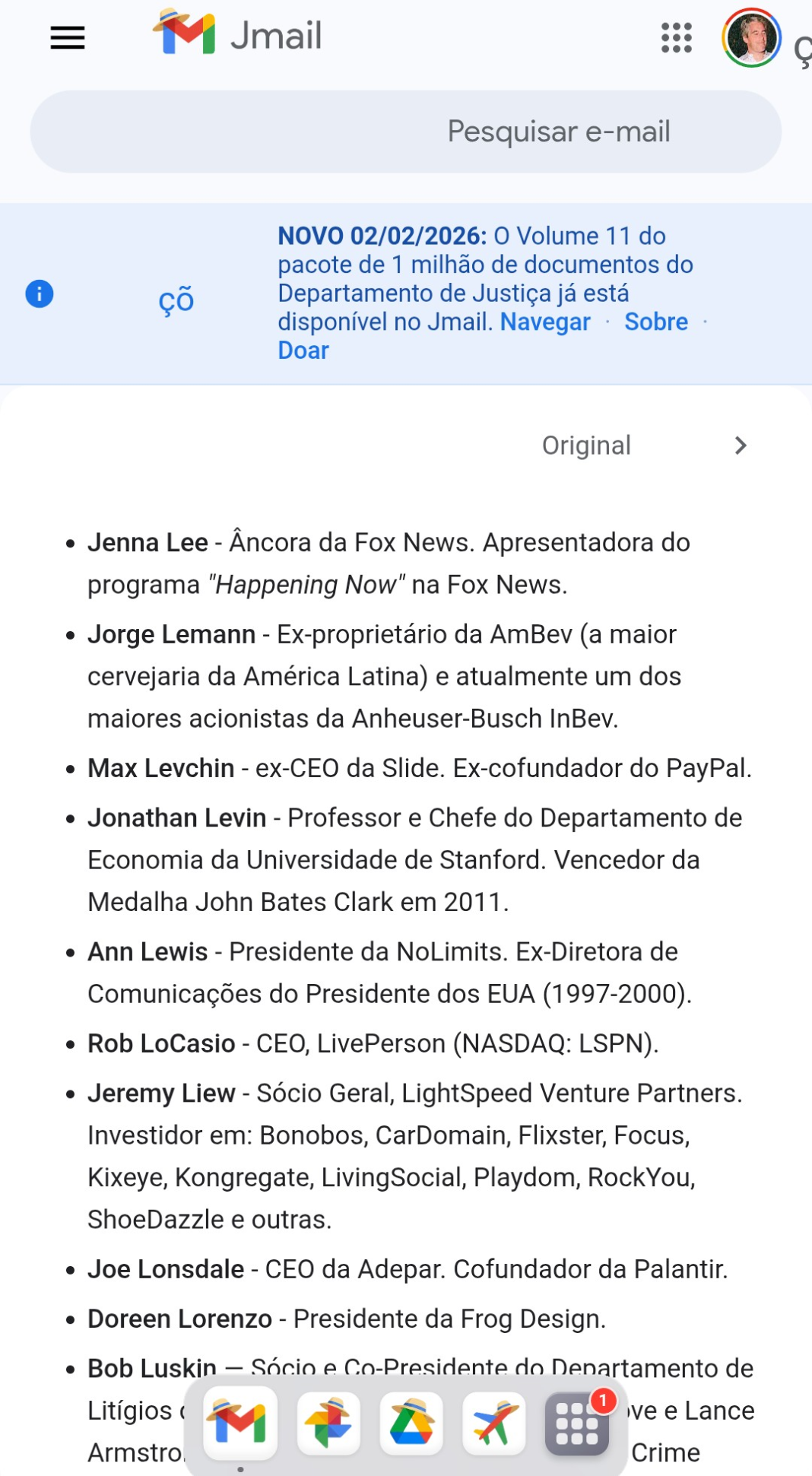This screenshot has height=1476, width=812.
Task: Open the Jmail mail icon in the dock
Action: click(240, 1423)
